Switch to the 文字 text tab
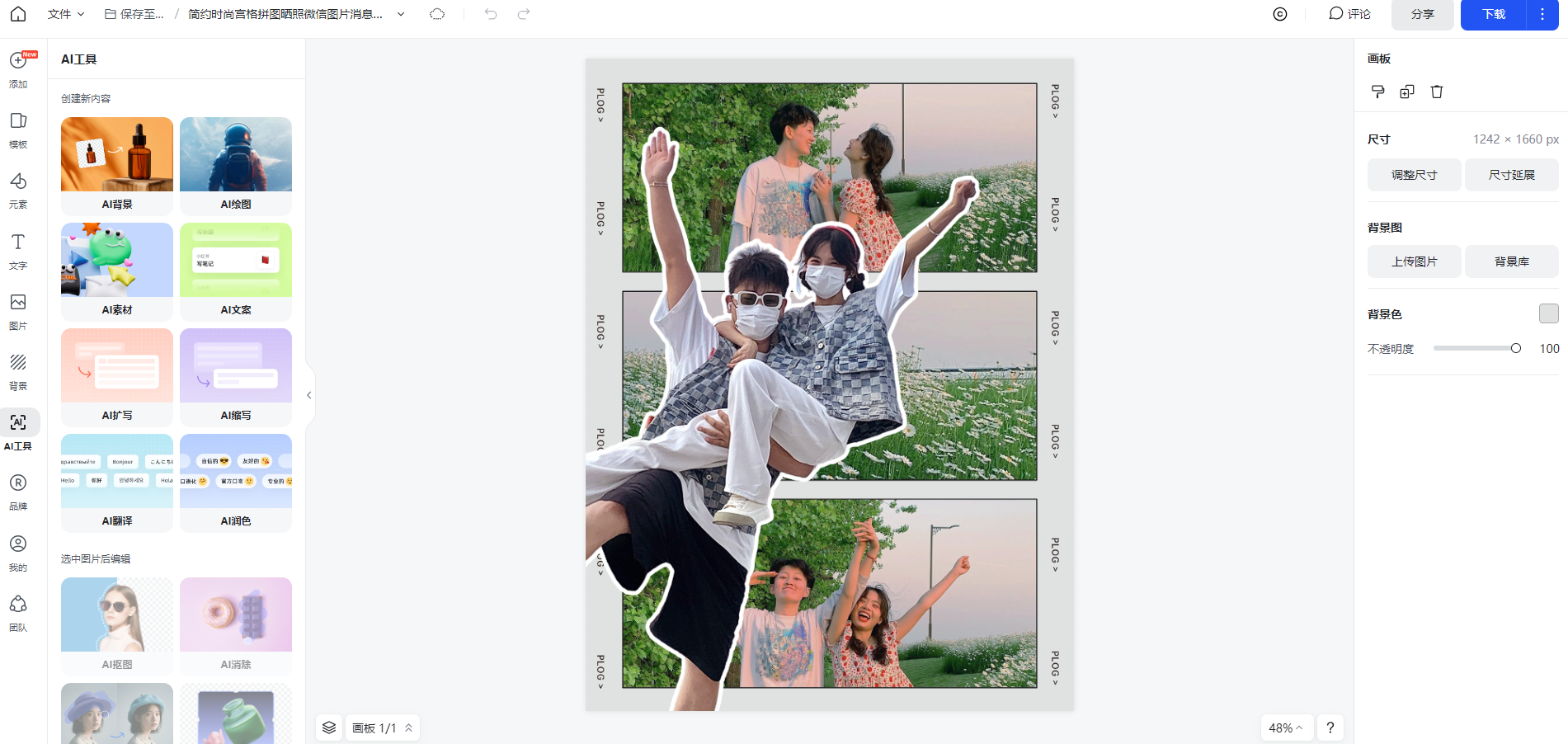Image resolution: width=1568 pixels, height=744 pixels. [18, 251]
